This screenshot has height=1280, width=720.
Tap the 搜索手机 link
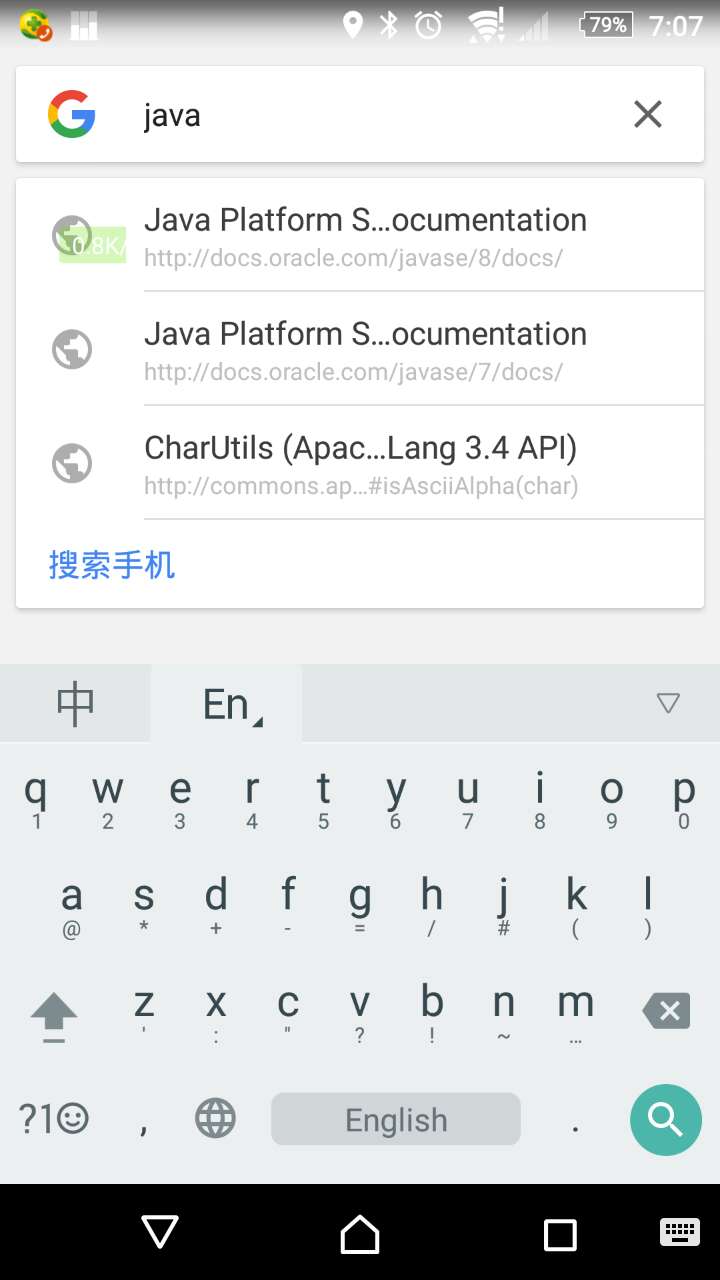[112, 565]
